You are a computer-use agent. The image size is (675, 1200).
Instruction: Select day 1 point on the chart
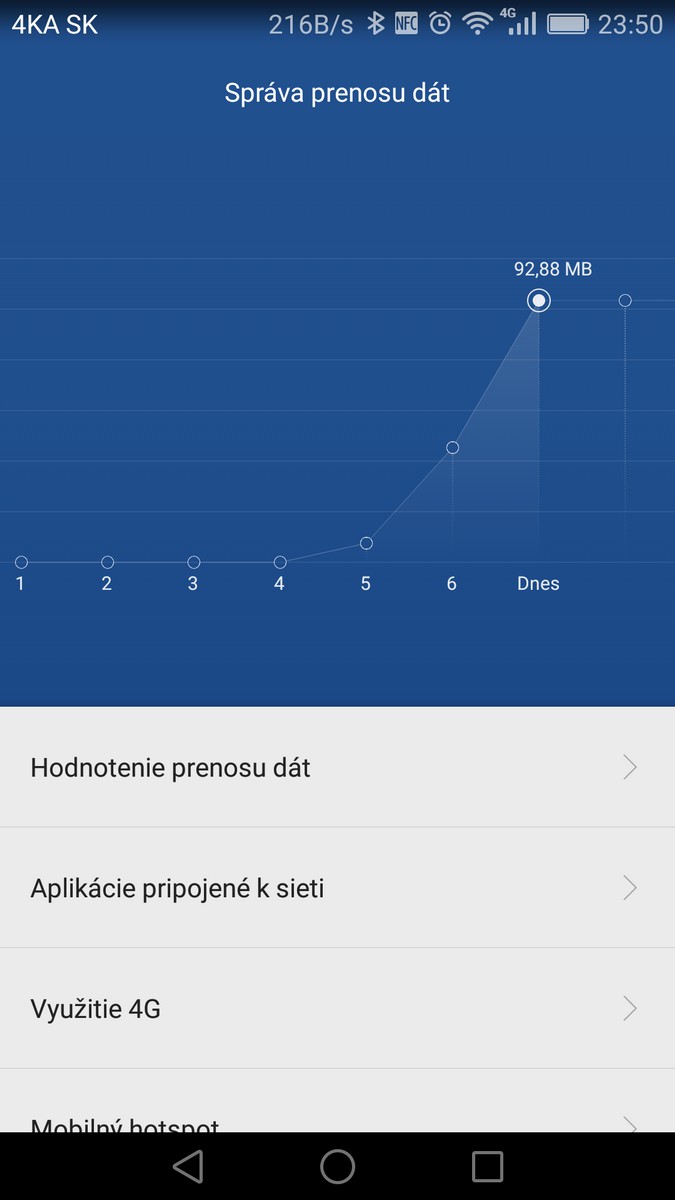21,562
